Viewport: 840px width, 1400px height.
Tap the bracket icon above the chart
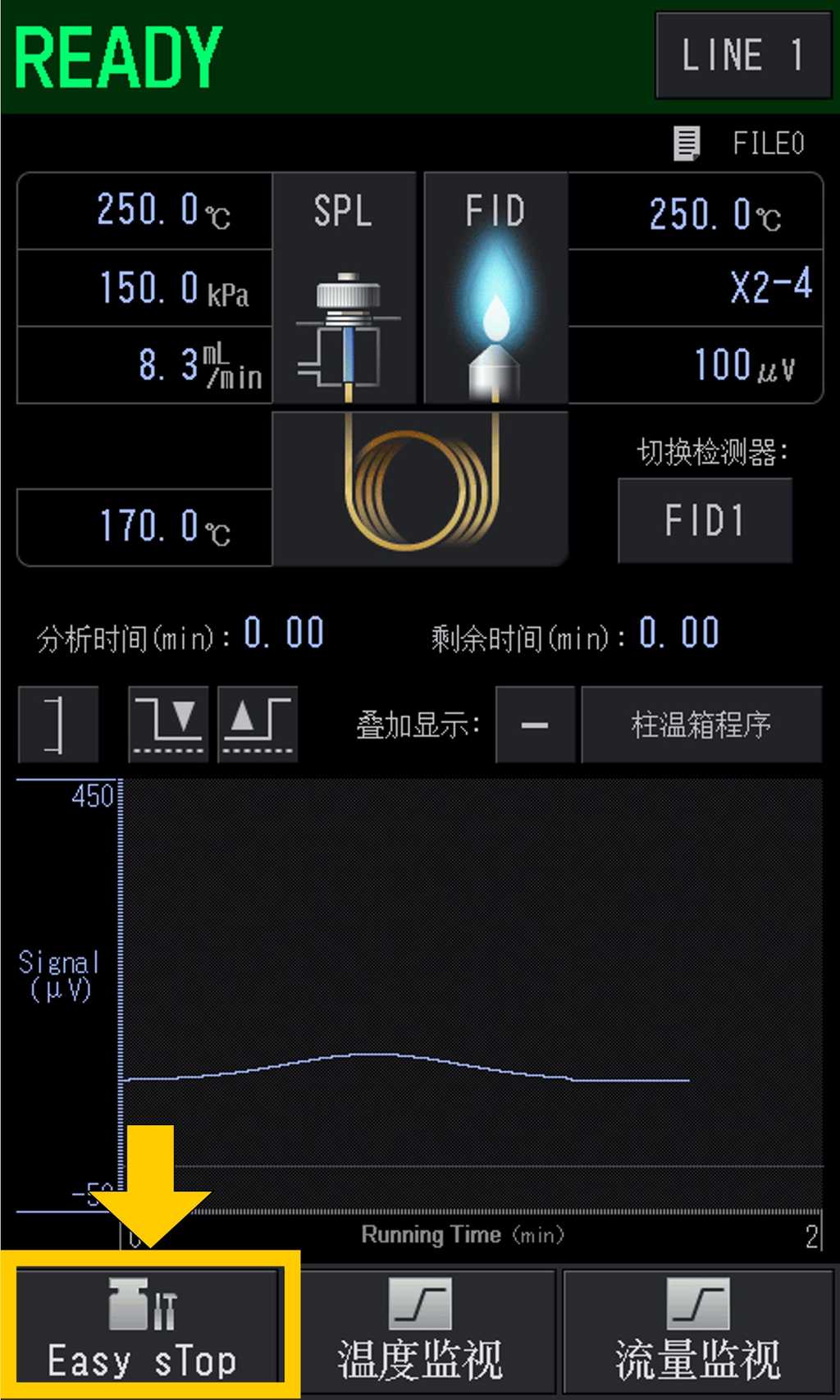[57, 725]
